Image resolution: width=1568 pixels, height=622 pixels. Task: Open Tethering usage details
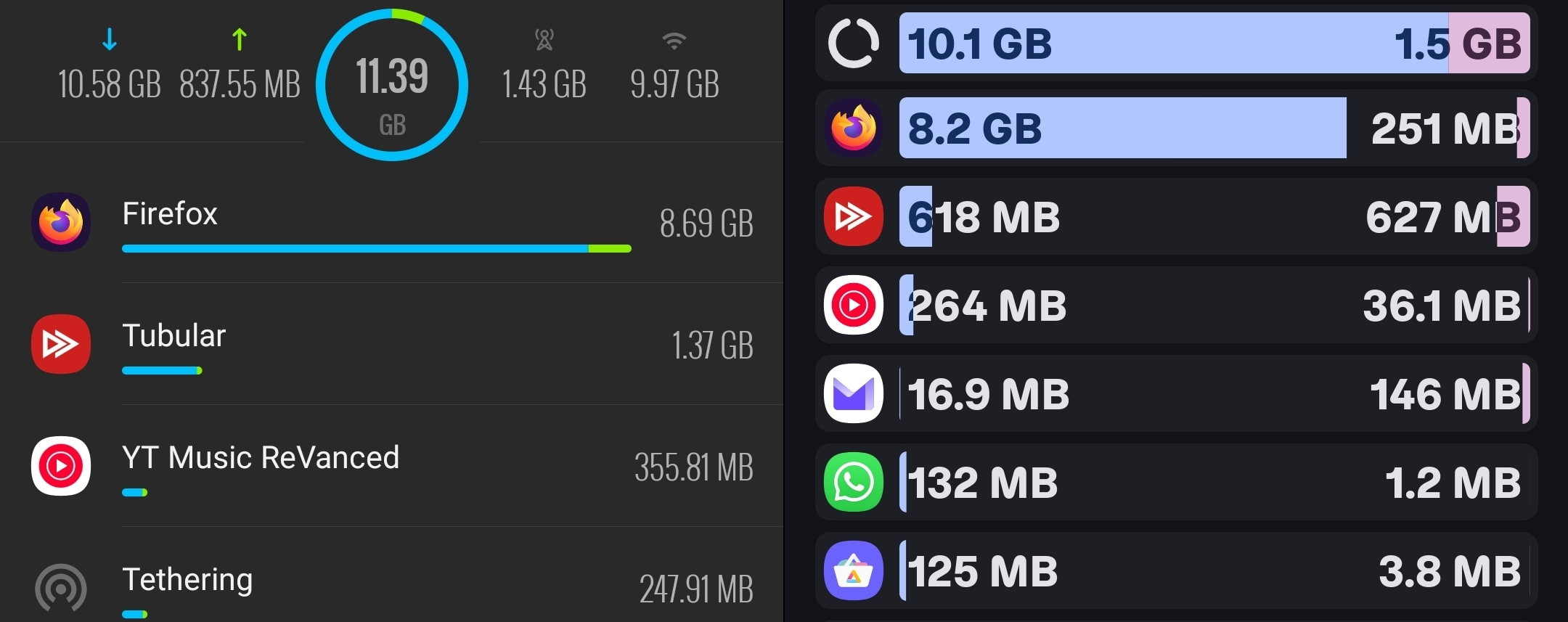[x=392, y=585]
